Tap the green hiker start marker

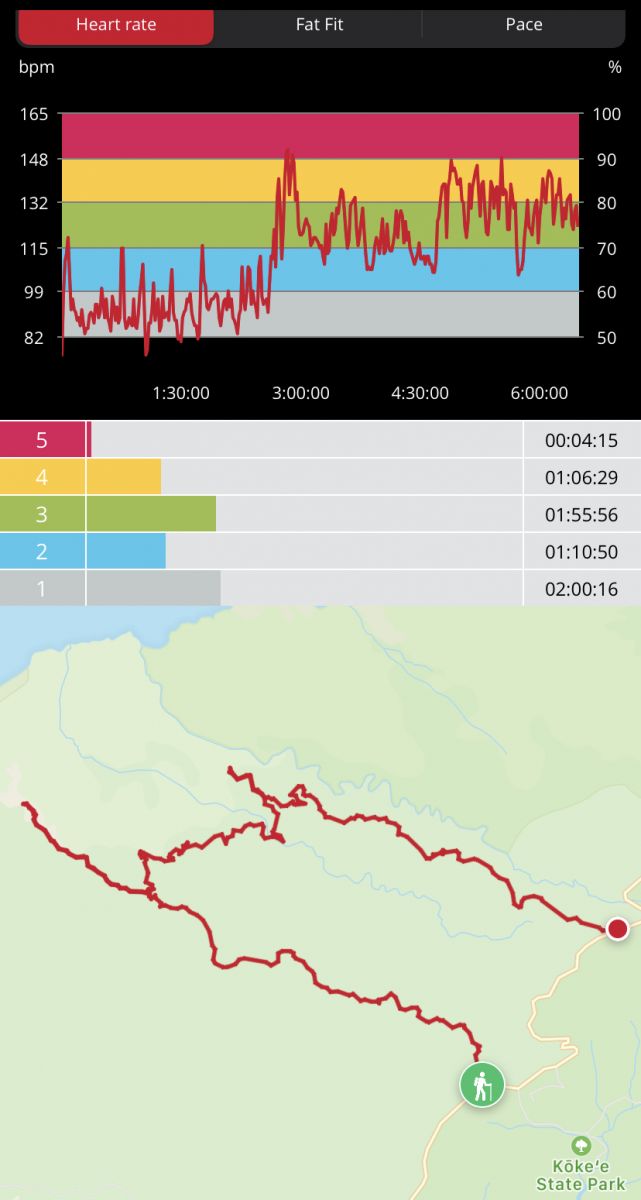pos(482,1084)
